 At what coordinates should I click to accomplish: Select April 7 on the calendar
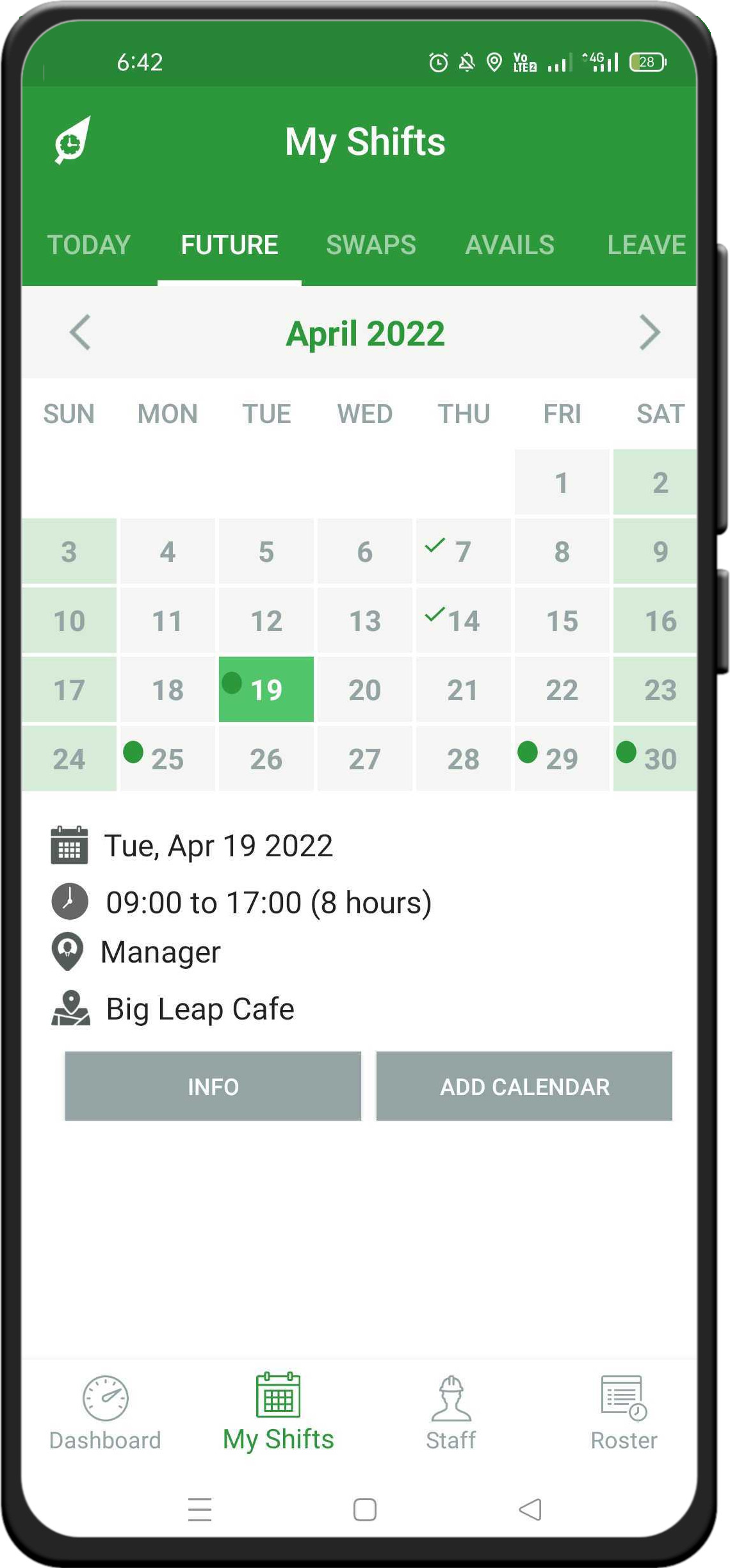(x=464, y=551)
